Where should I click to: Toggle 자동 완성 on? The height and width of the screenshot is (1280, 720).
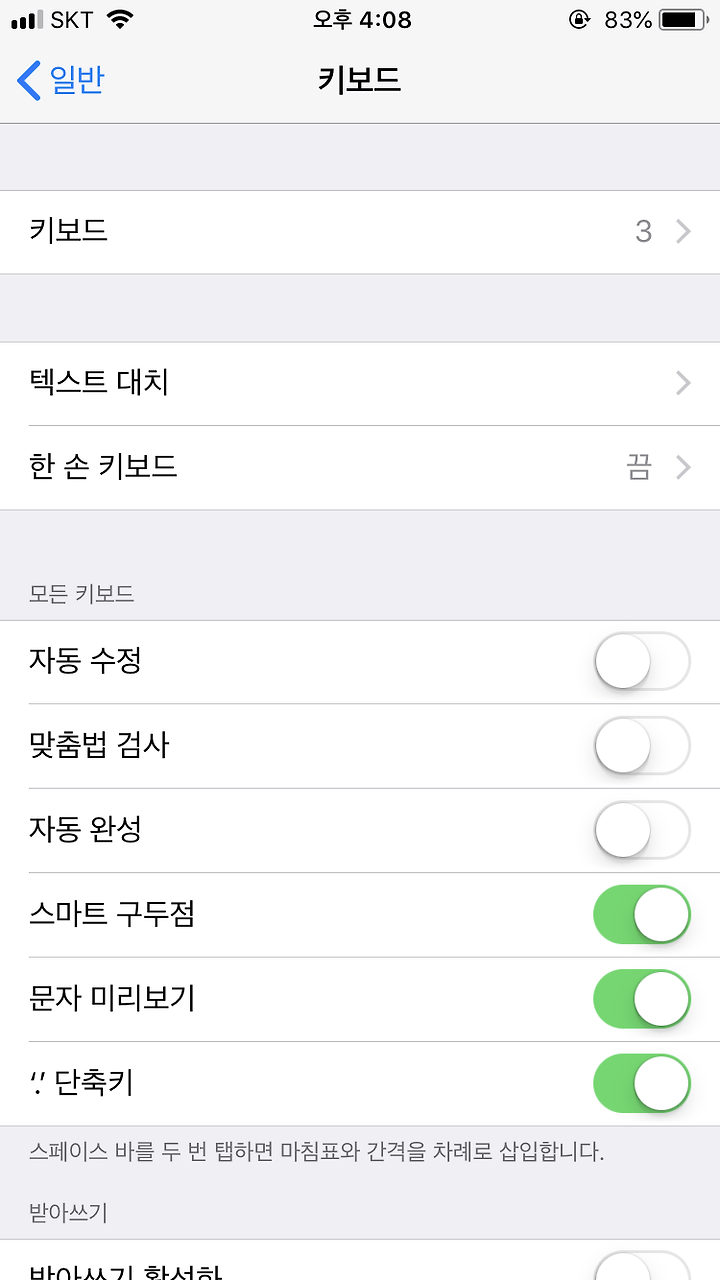pos(642,830)
